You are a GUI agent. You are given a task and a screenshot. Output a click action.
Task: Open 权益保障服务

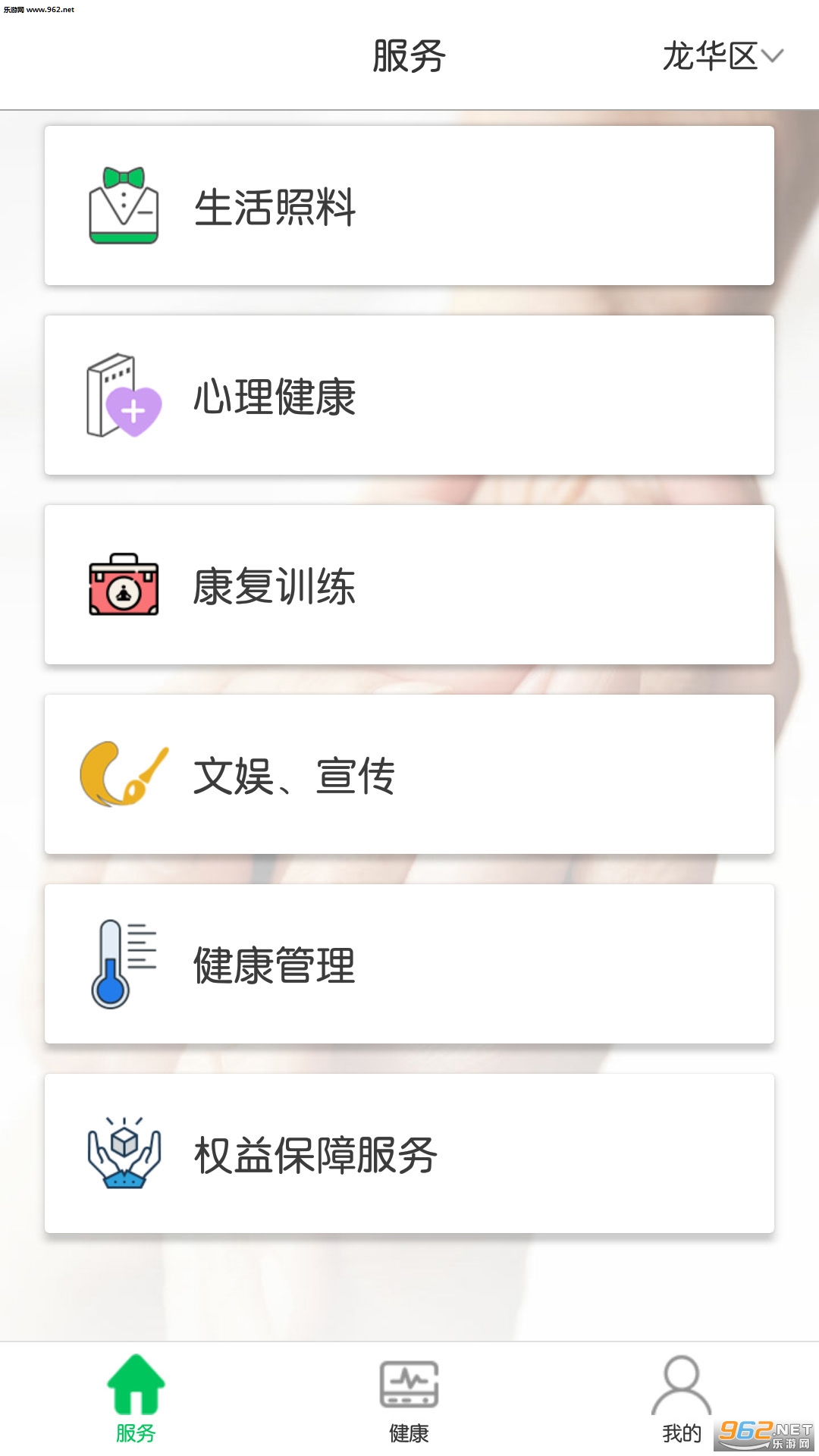(x=409, y=1153)
